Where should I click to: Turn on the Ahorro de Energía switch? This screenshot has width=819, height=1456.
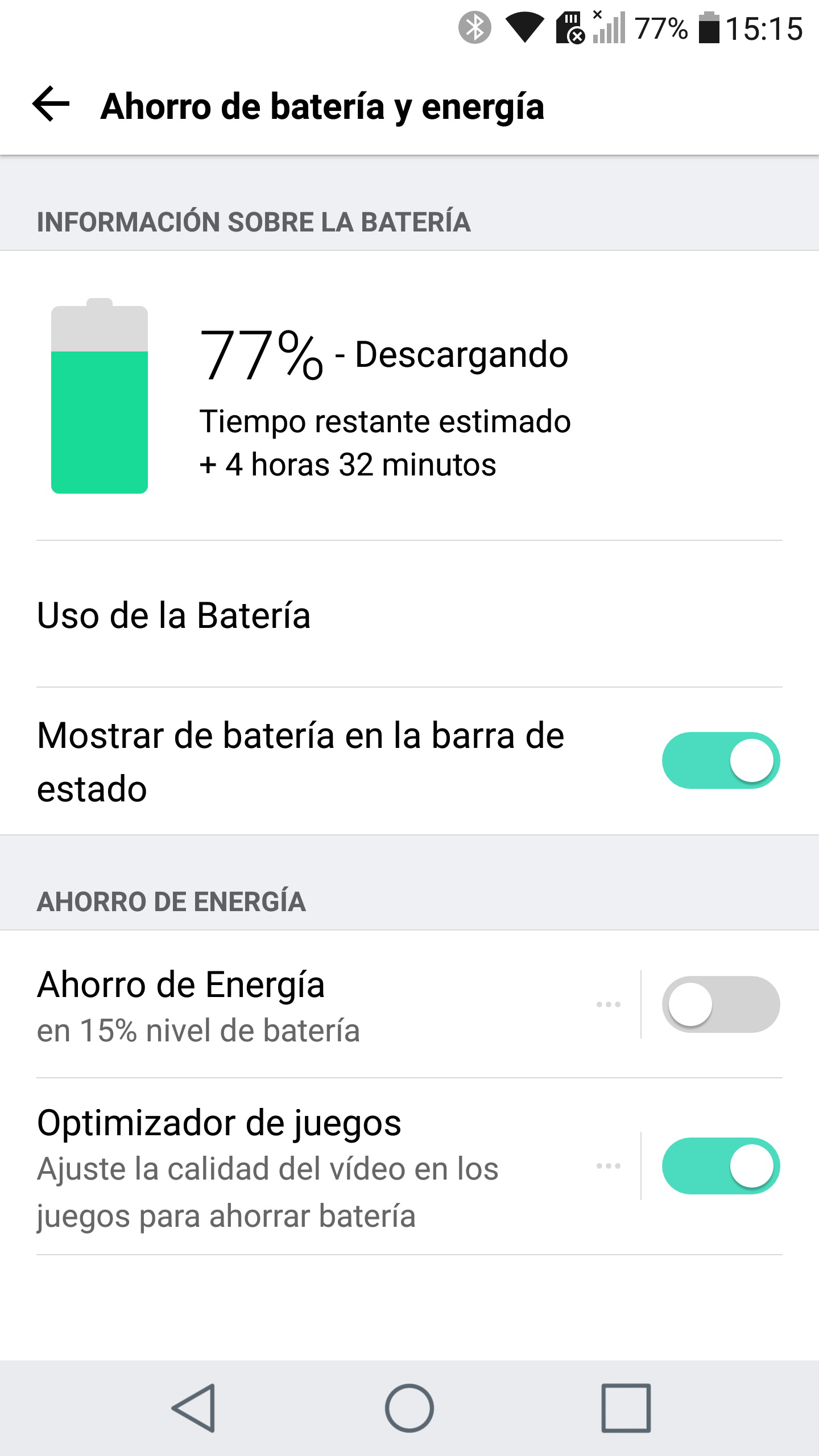pos(721,1004)
